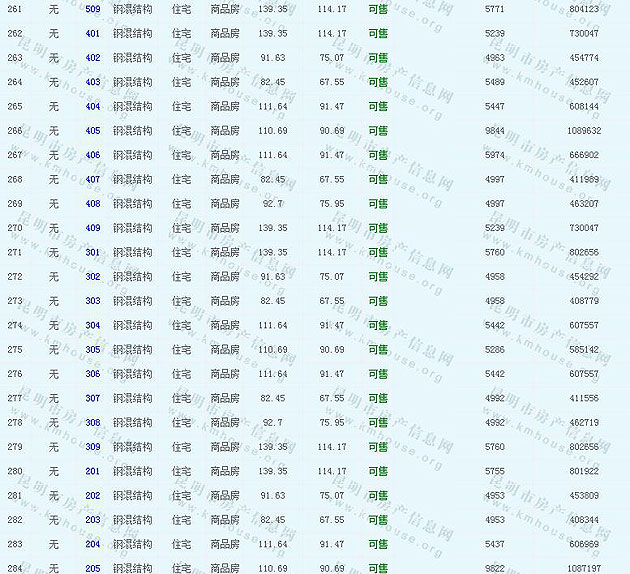Open room 304 listing

(93, 325)
